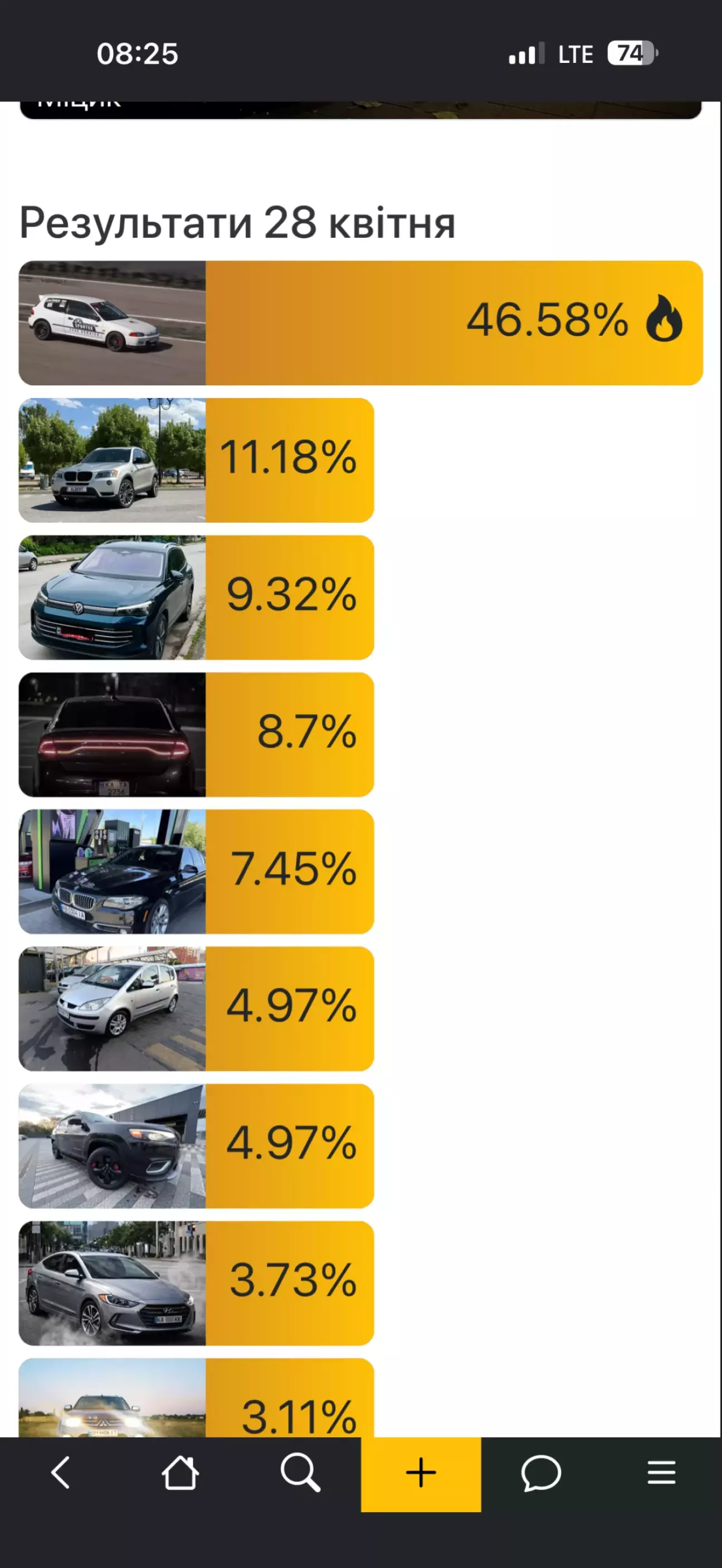
Task: Go back with the bottom arrow
Action: click(x=60, y=1473)
